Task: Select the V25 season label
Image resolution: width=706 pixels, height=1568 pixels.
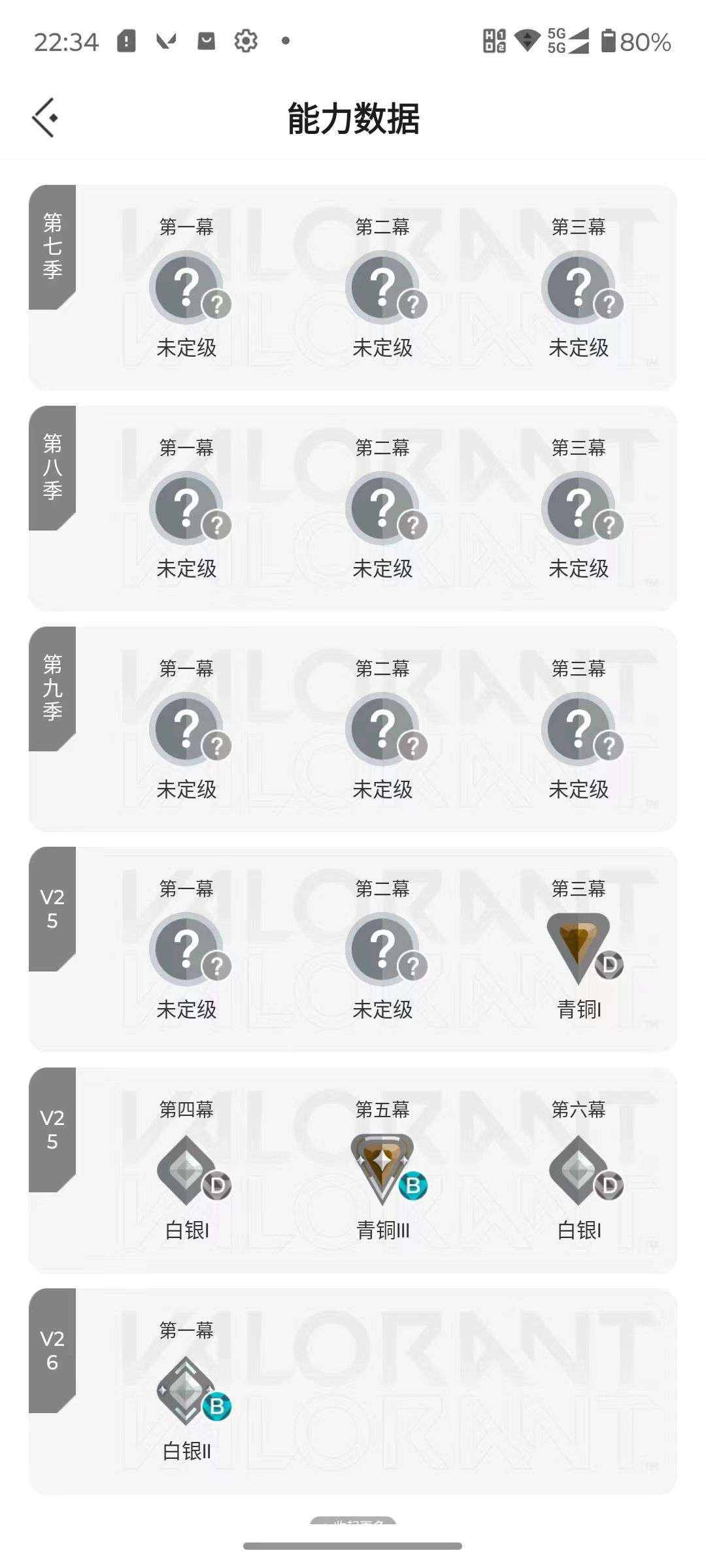Action: point(52,909)
